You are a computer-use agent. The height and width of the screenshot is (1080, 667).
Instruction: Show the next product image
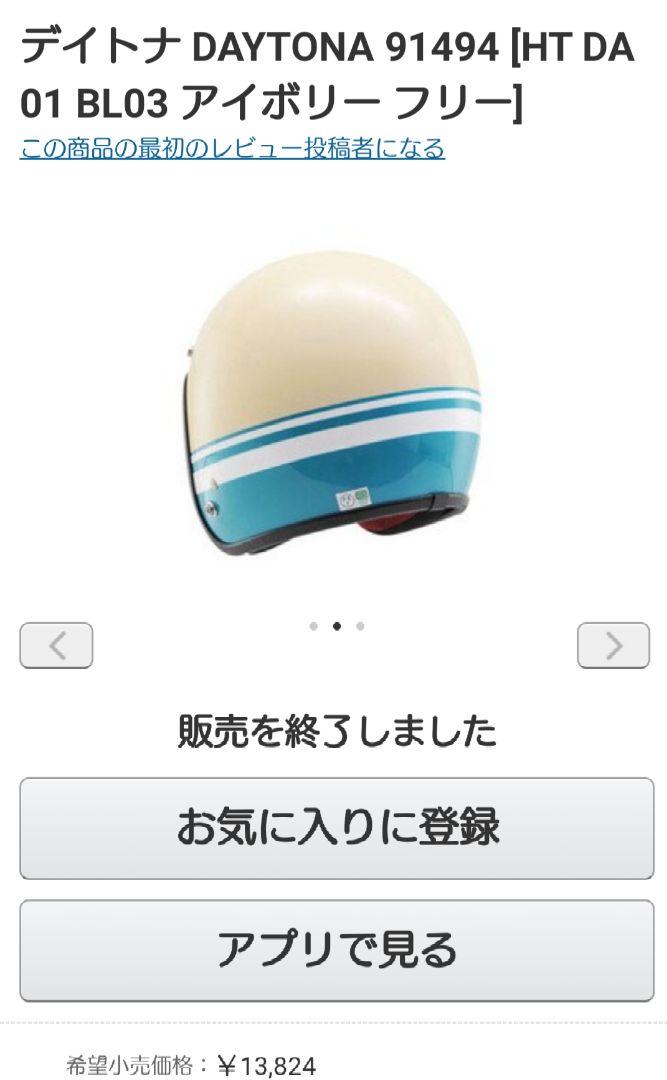613,645
